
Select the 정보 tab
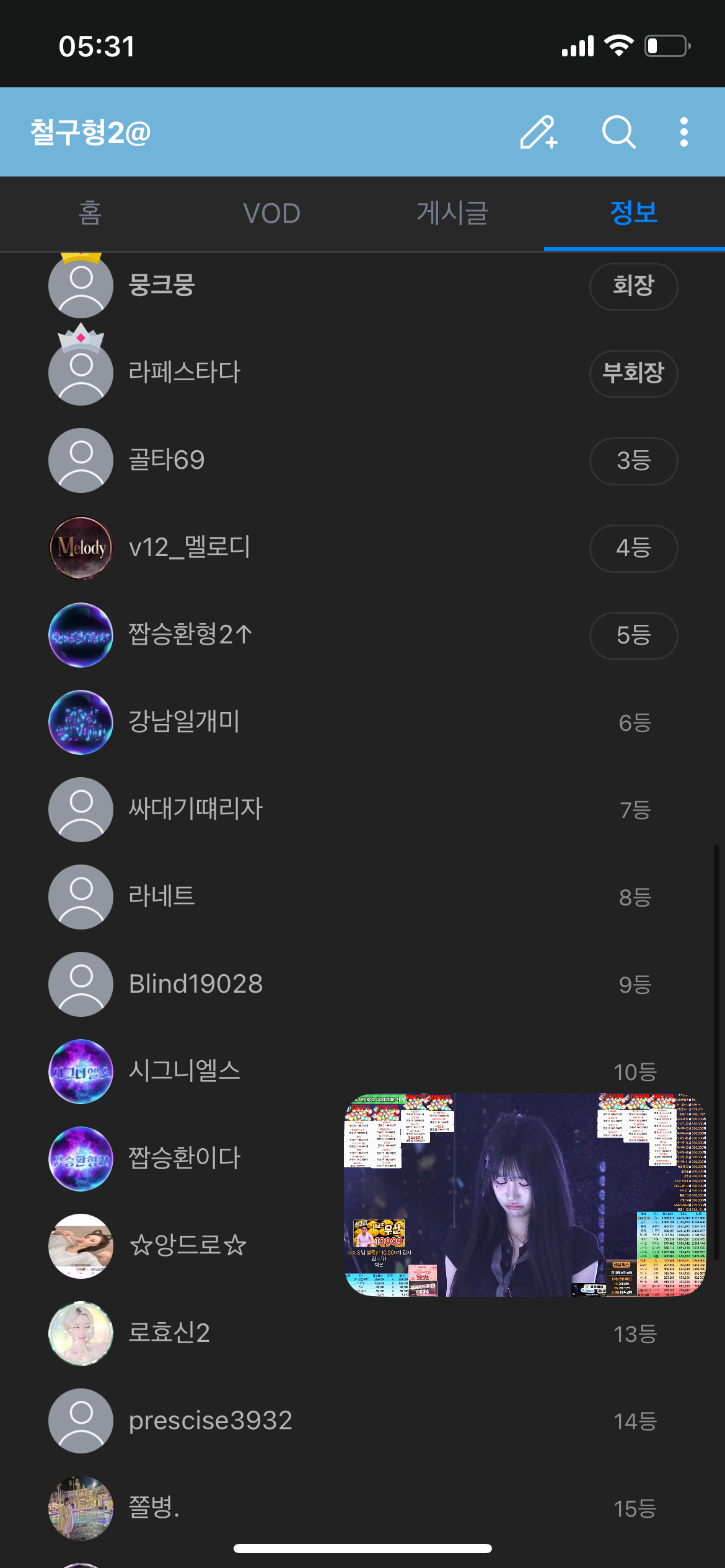pos(633,213)
